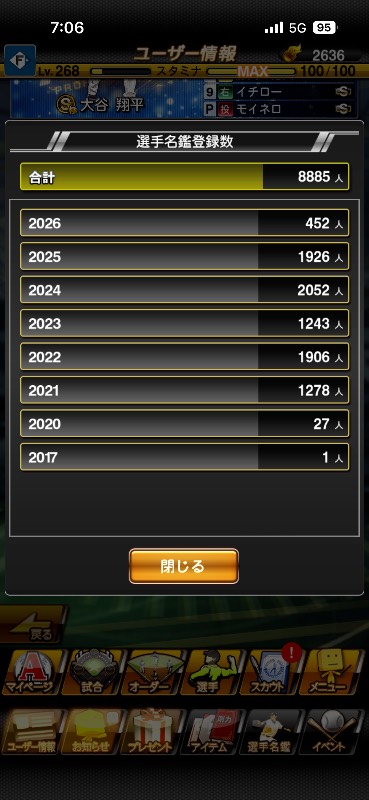Screen dimensions: 369x800
Task: Tap the F team emblem icon
Action: click(20, 60)
